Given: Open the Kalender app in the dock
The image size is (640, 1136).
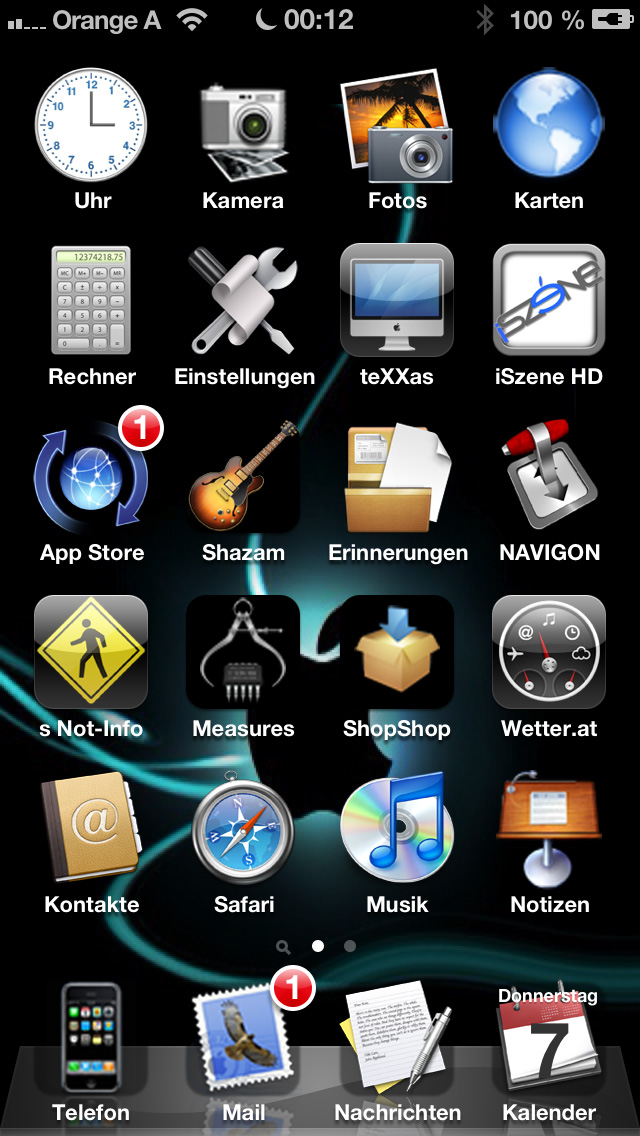Looking at the screenshot, I should coord(549,1040).
